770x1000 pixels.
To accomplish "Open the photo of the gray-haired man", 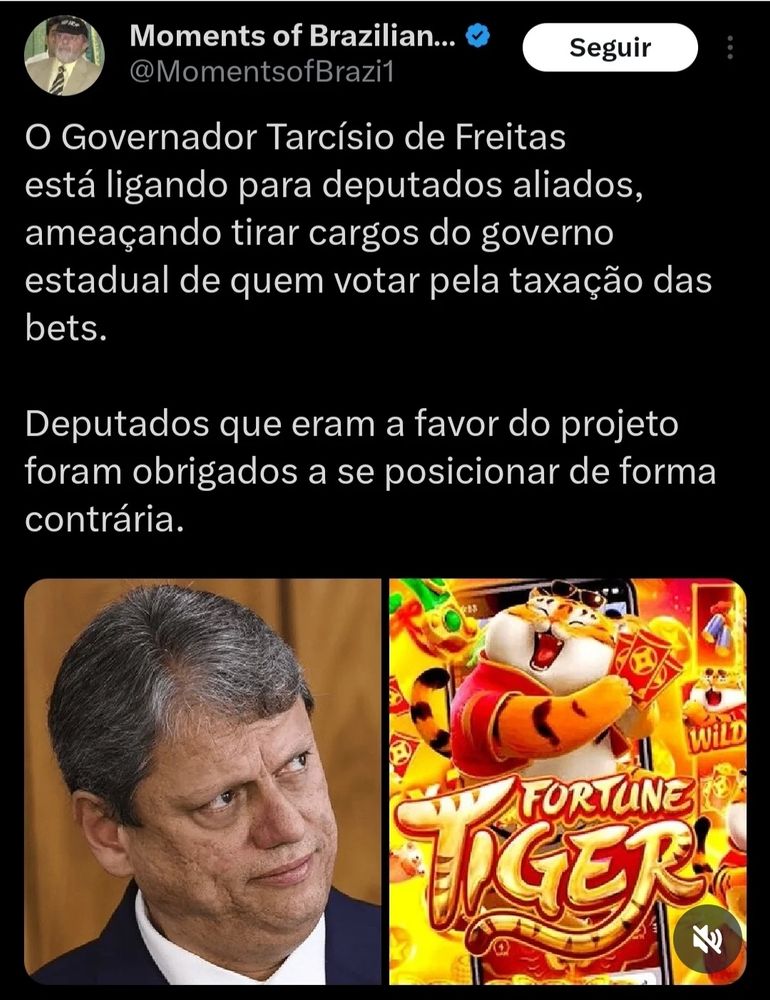I will pos(203,780).
